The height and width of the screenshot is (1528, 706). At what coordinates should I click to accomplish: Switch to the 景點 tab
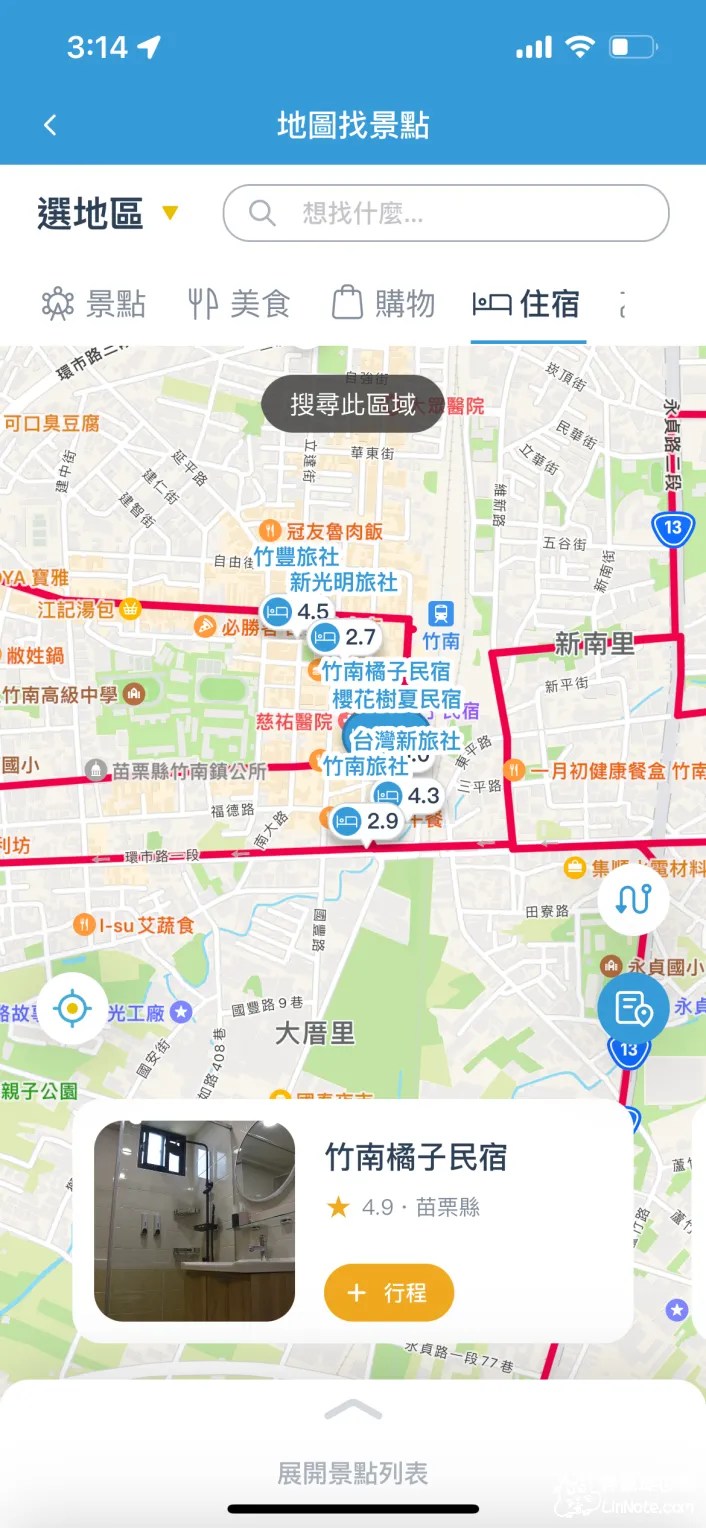94,303
